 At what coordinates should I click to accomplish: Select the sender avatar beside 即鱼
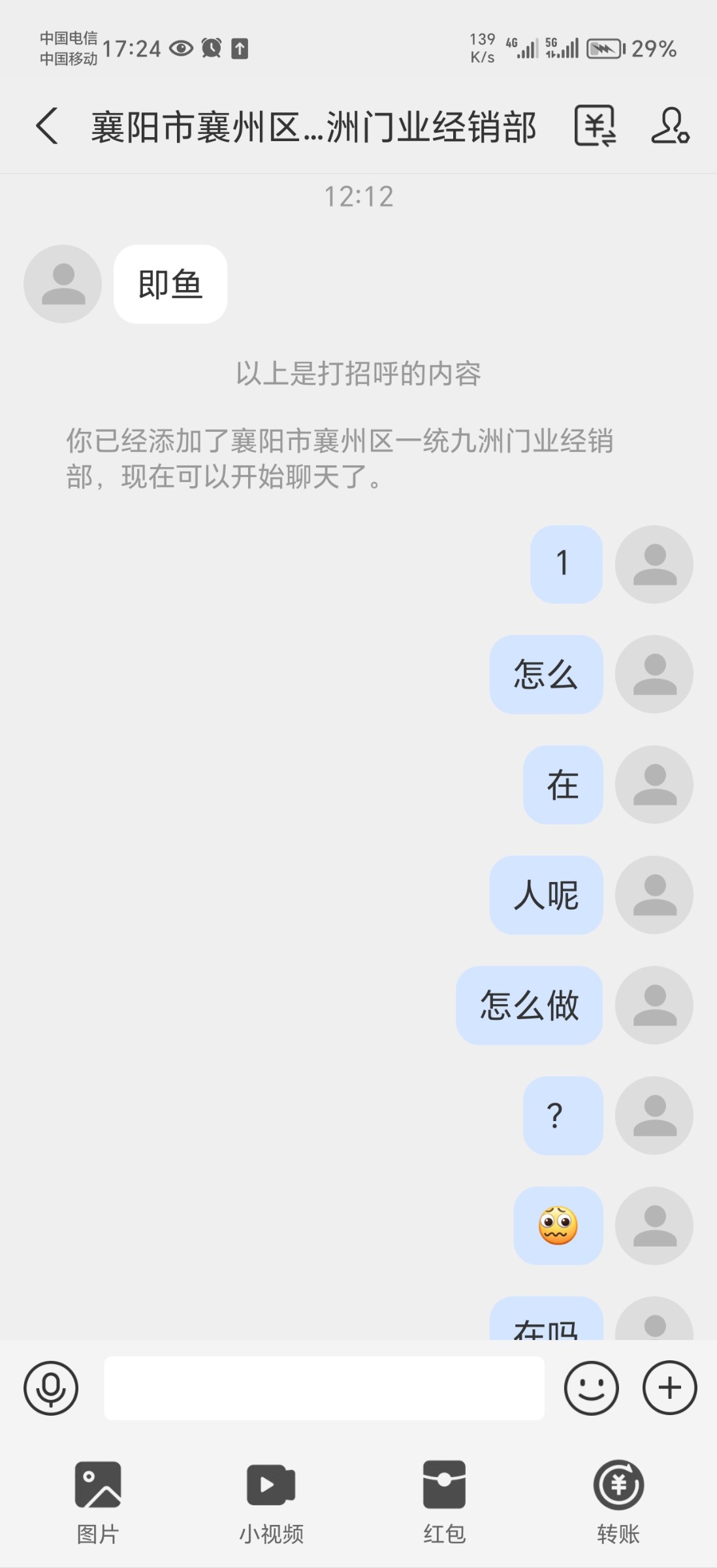(x=62, y=282)
